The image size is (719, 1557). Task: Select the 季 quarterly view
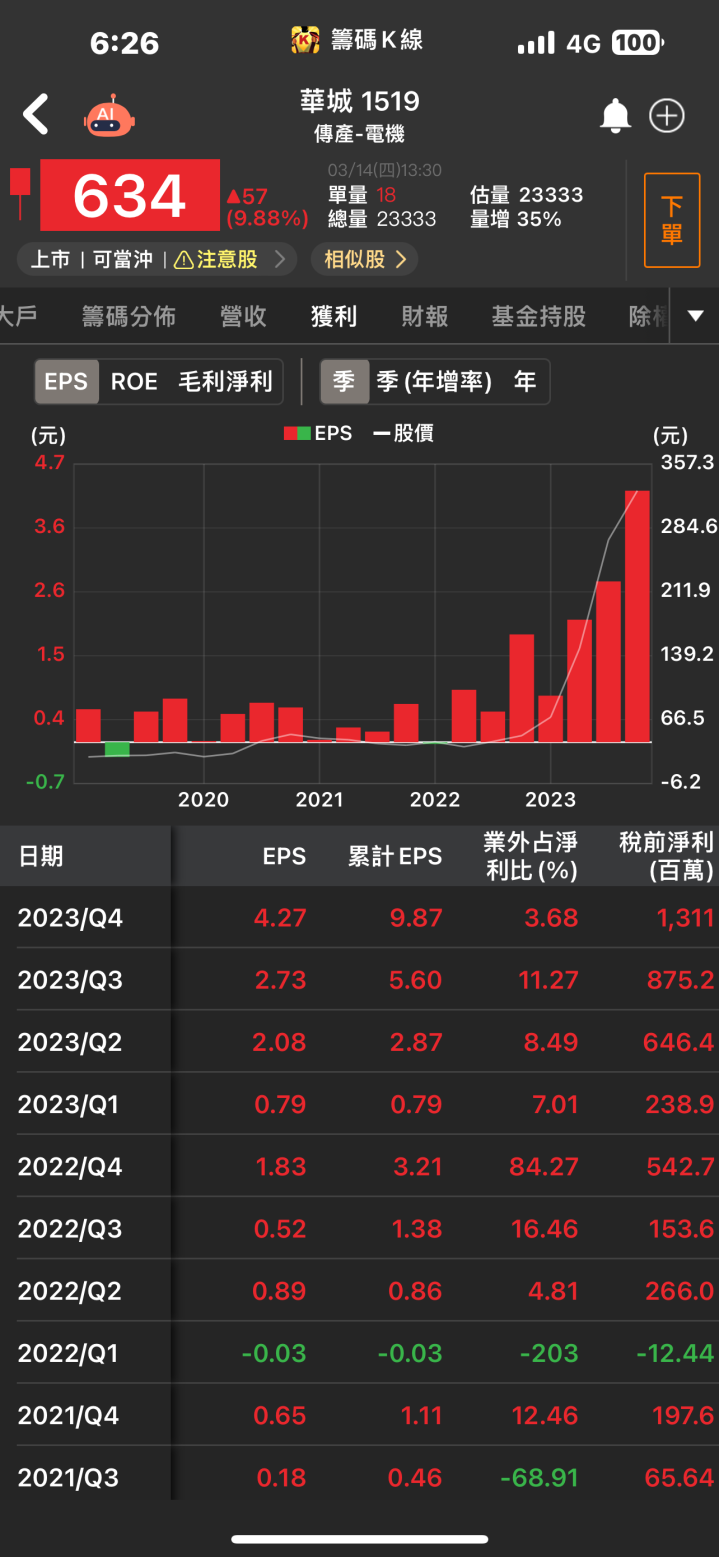[x=344, y=382]
